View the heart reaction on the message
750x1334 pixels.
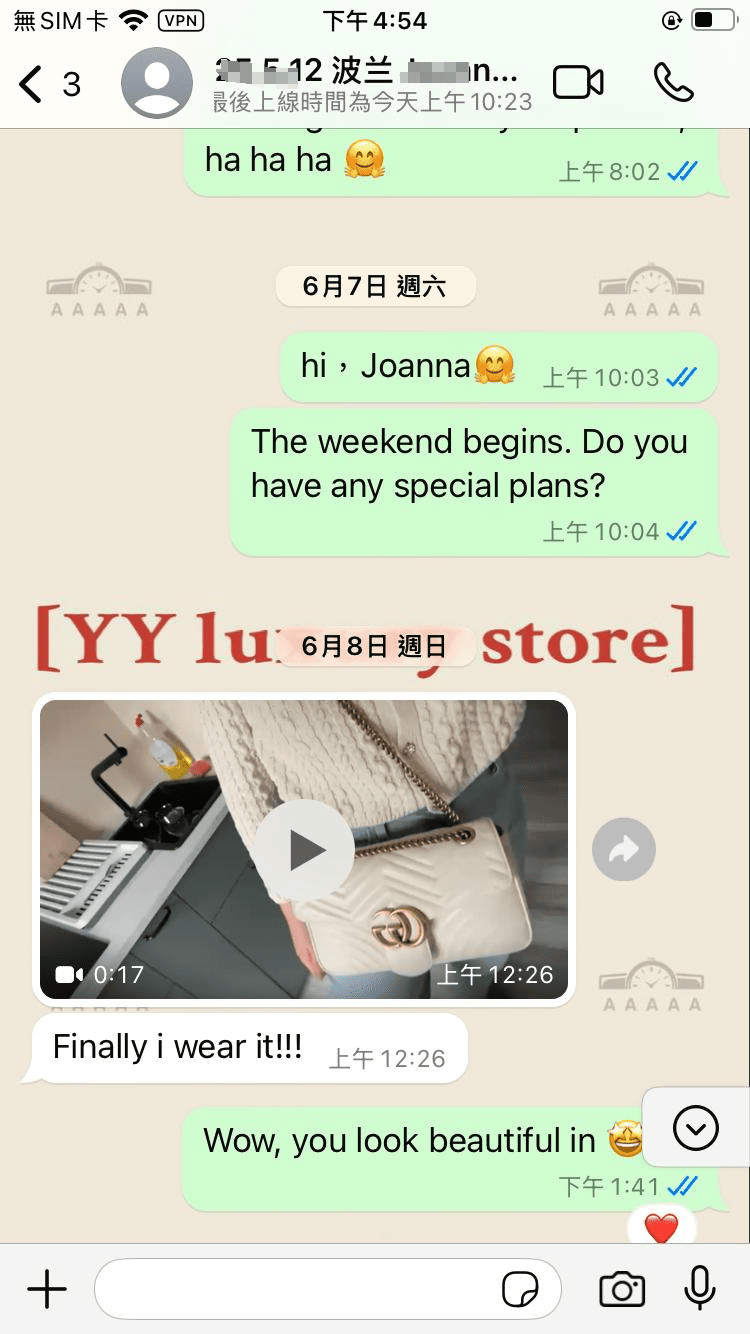661,1226
